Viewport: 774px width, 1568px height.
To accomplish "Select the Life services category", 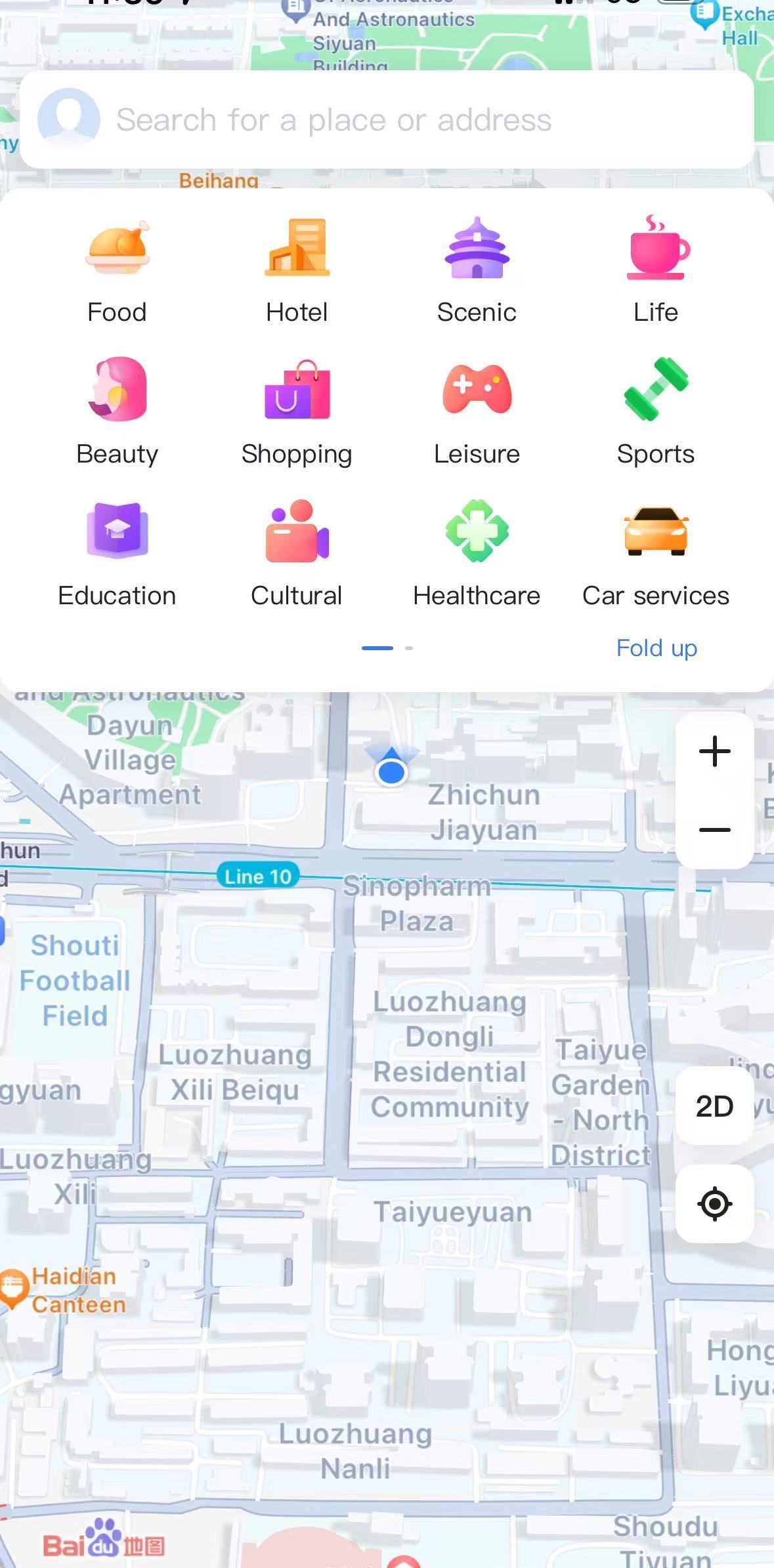I will (x=656, y=270).
